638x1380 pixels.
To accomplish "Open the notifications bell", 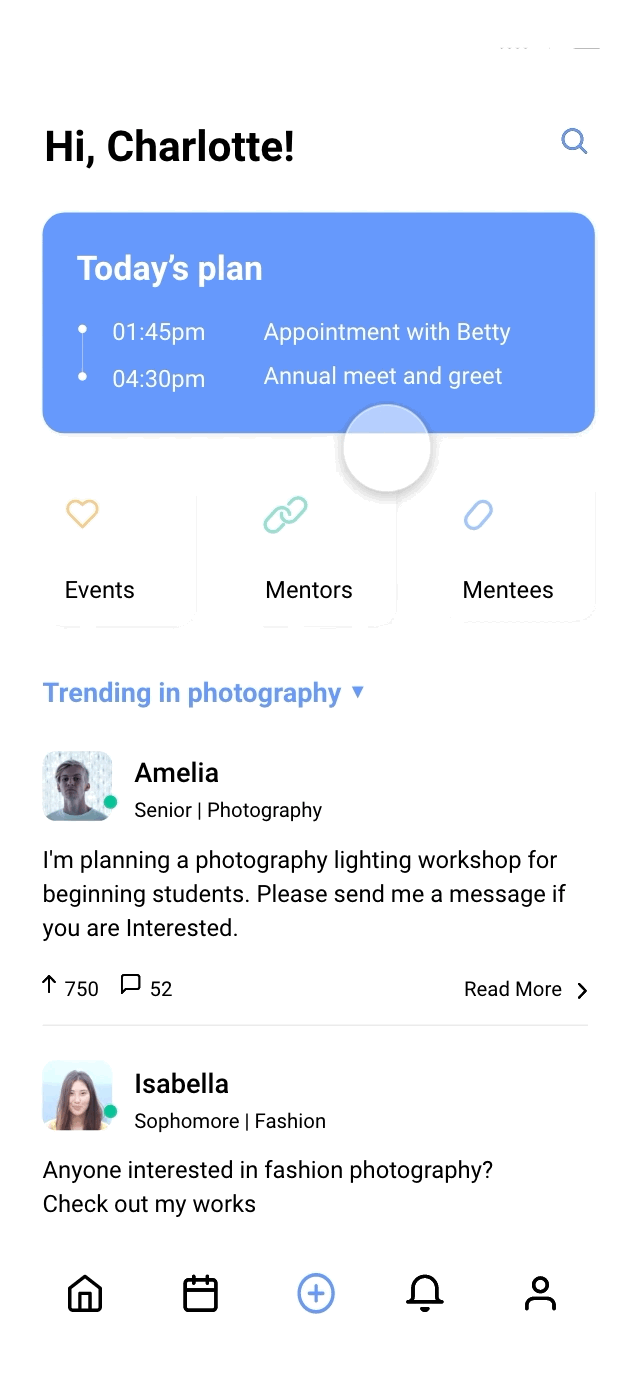I will tap(424, 1294).
